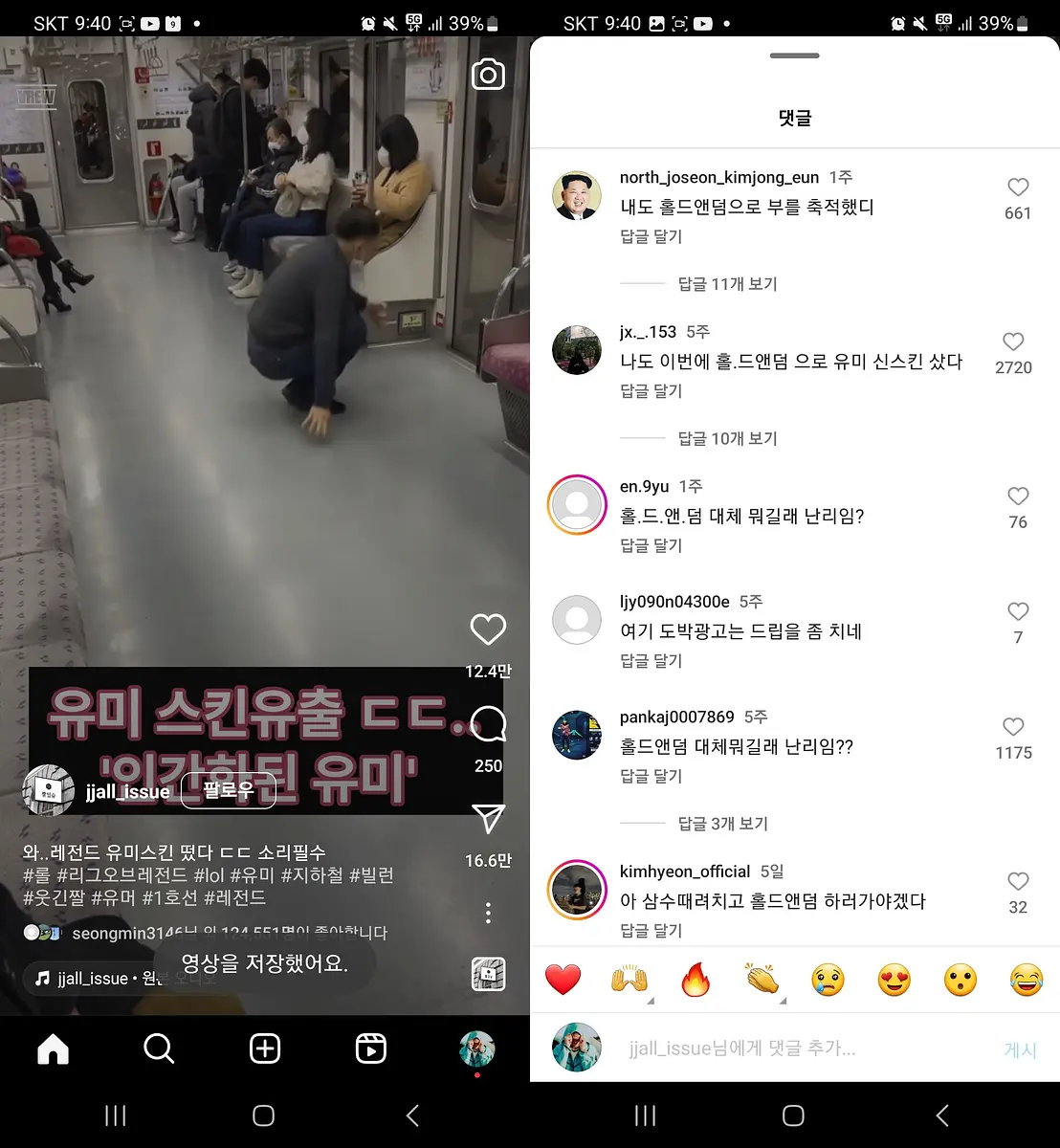Image resolution: width=1060 pixels, height=1148 pixels.
Task: Go to the Home tab
Action: pos(54,1049)
